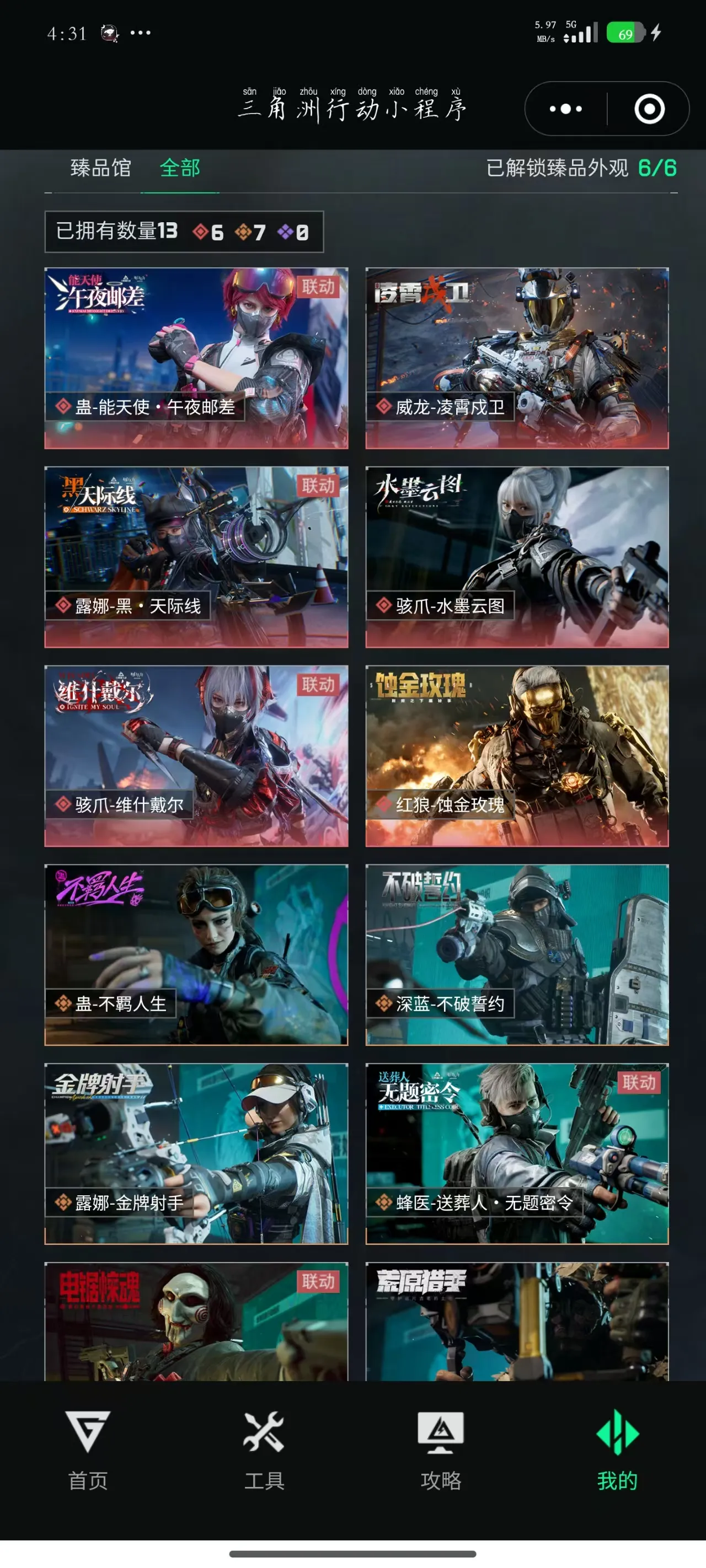Switch to the 工具 tab
Screen dimensions: 706x1568
[264, 1451]
